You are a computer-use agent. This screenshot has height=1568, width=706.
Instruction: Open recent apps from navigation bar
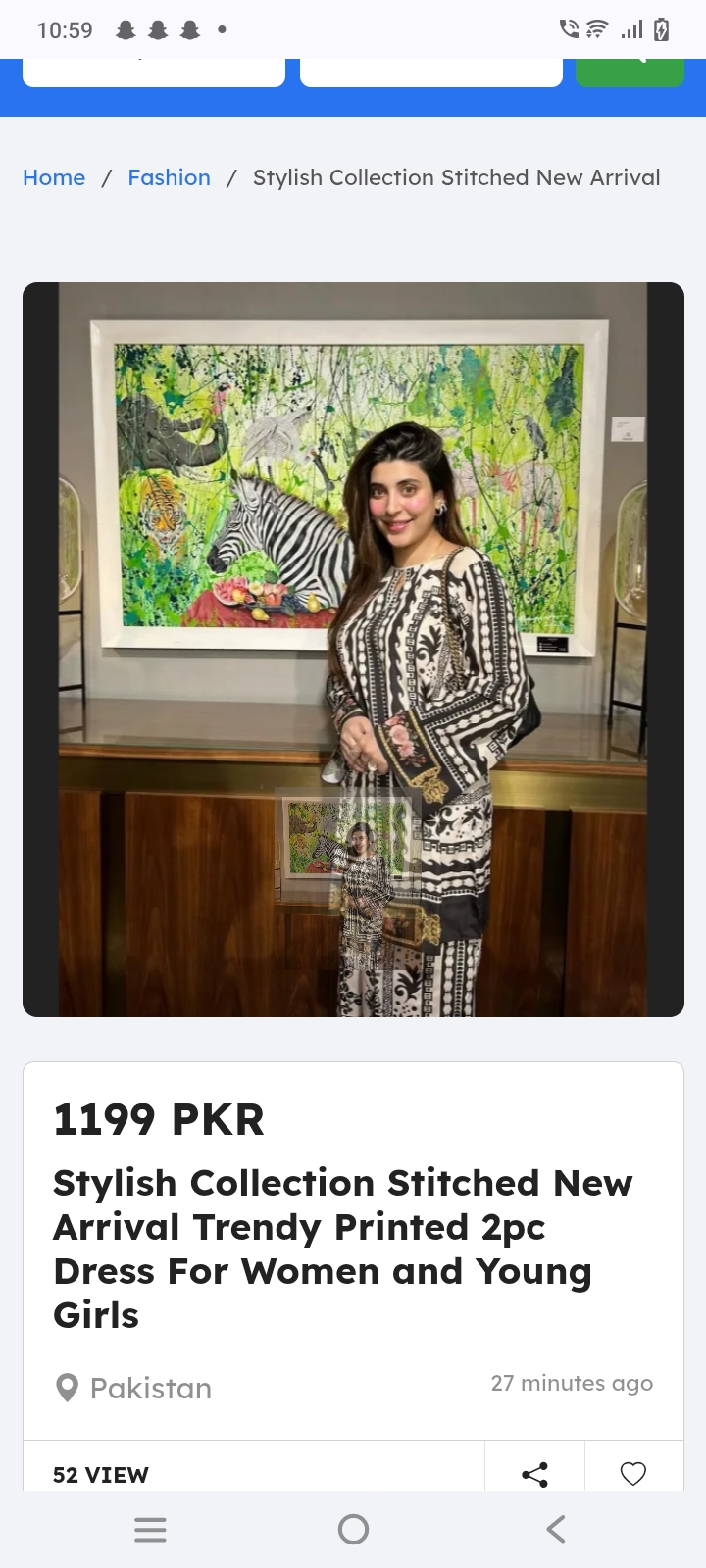(x=150, y=1529)
